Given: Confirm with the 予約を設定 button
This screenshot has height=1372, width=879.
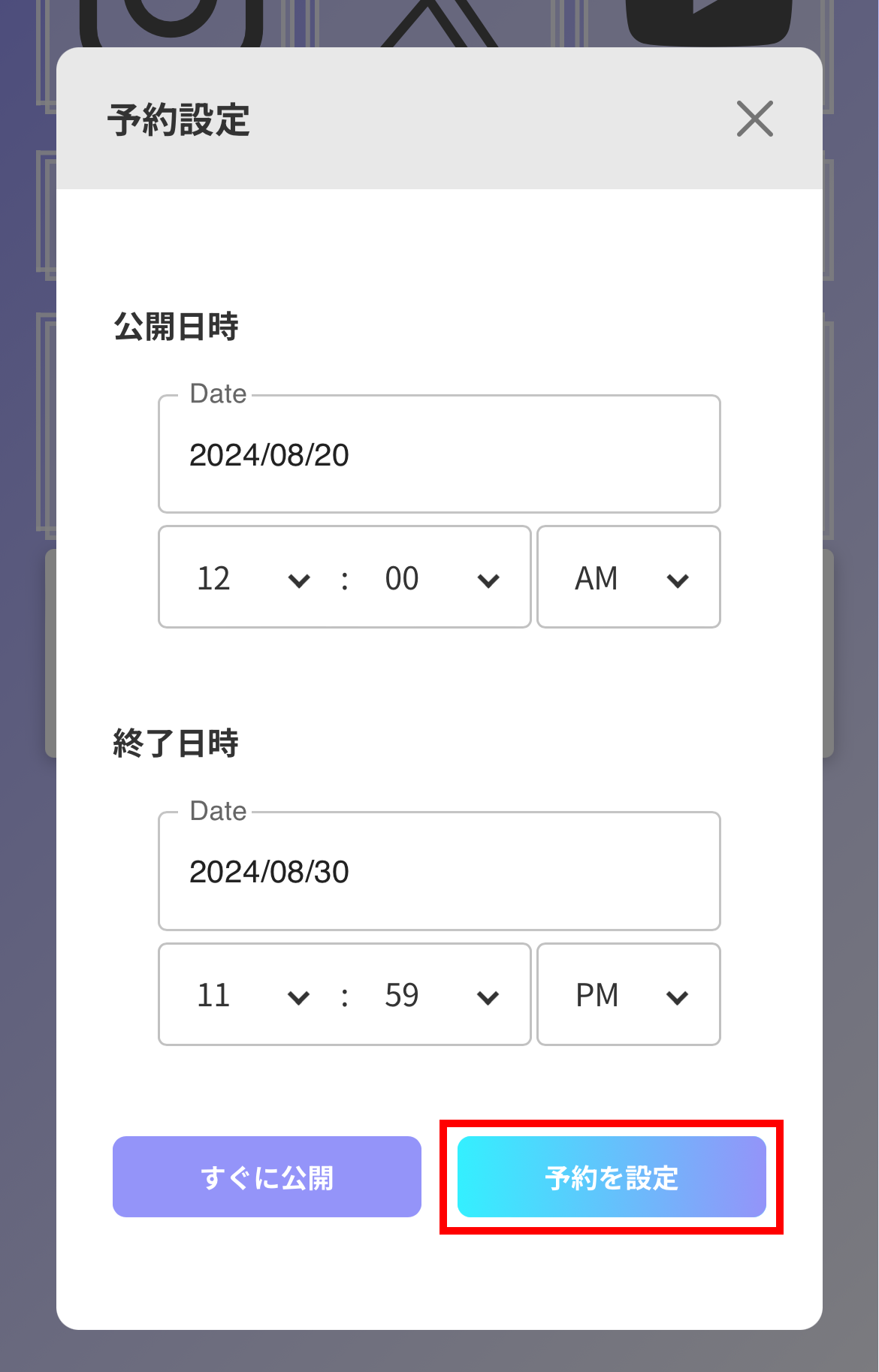Looking at the screenshot, I should point(612,1177).
